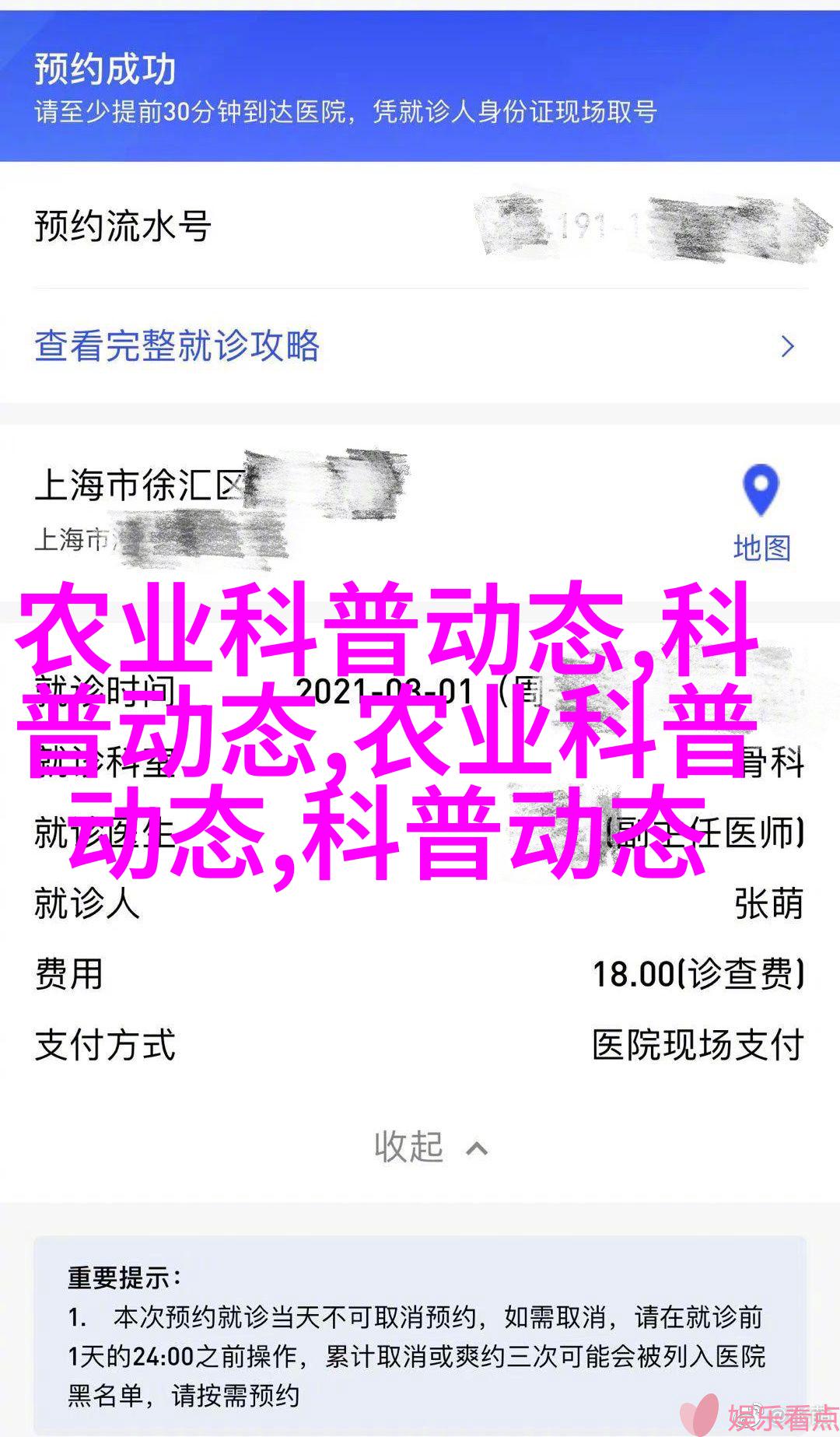
Task: Open 查看完整就诊攻略 guide link
Action: 177,346
